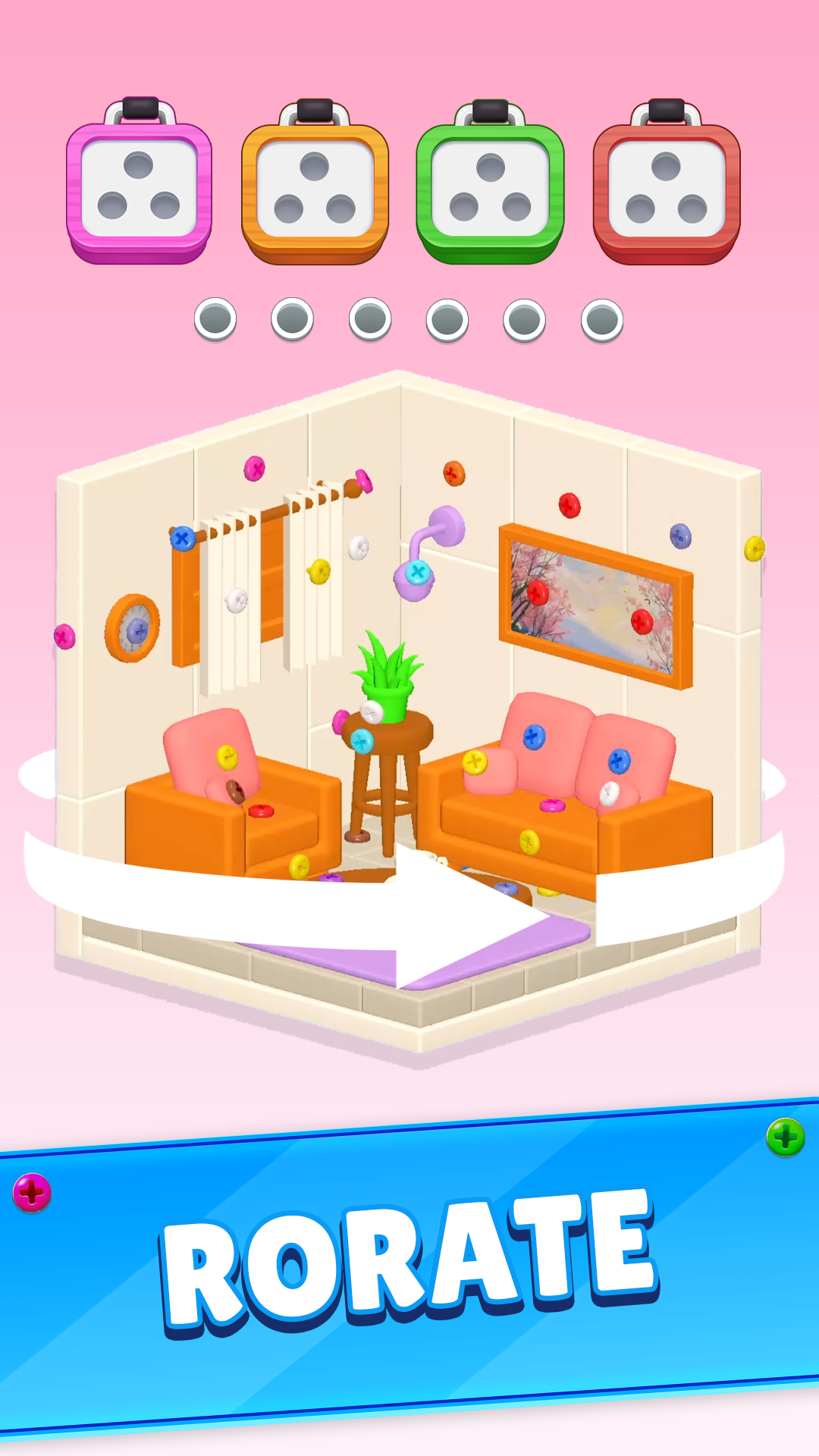The height and width of the screenshot is (1456, 819).
Task: Tap the red screw on the painting
Action: (640, 620)
